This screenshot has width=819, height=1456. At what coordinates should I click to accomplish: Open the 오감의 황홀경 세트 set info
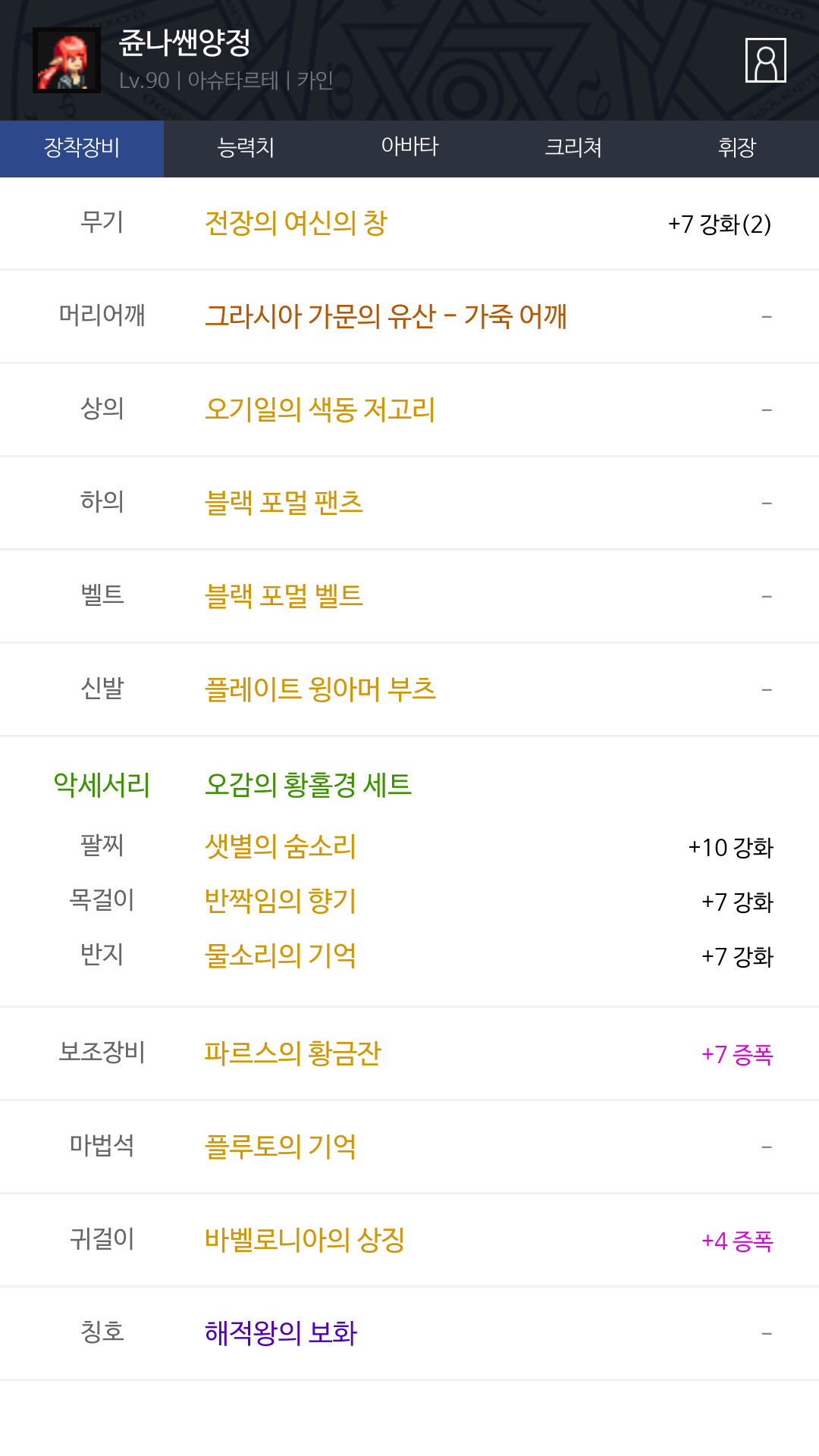click(309, 784)
